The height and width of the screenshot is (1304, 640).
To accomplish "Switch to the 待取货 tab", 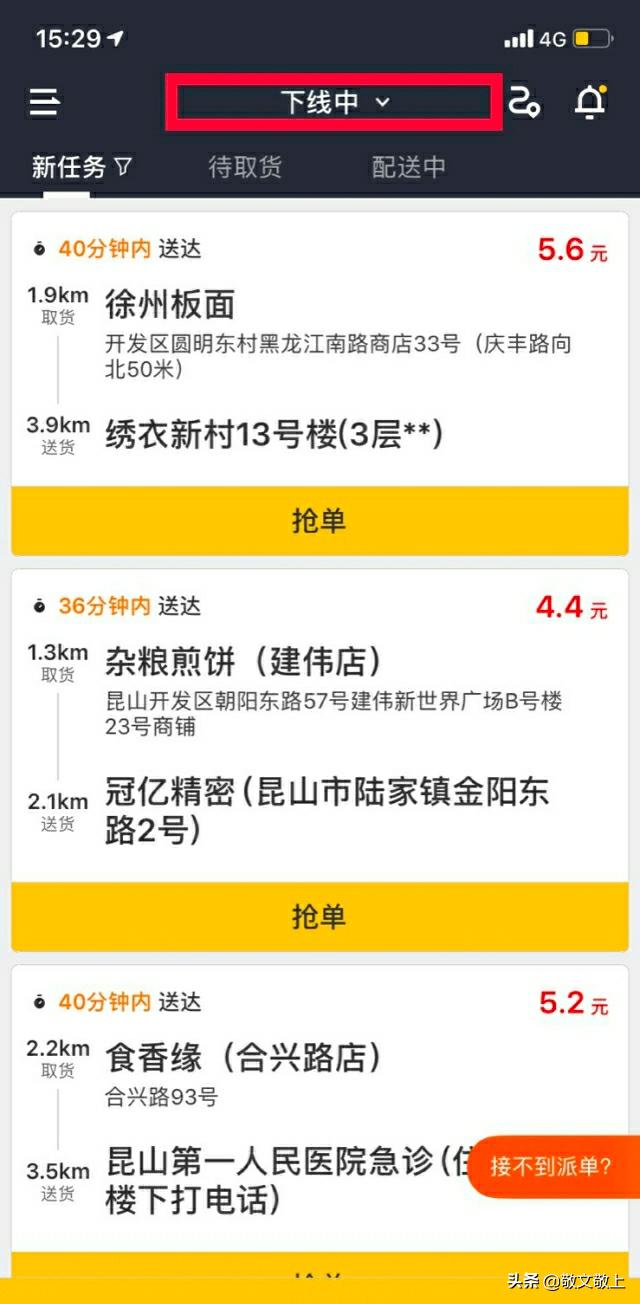I will (x=245, y=167).
